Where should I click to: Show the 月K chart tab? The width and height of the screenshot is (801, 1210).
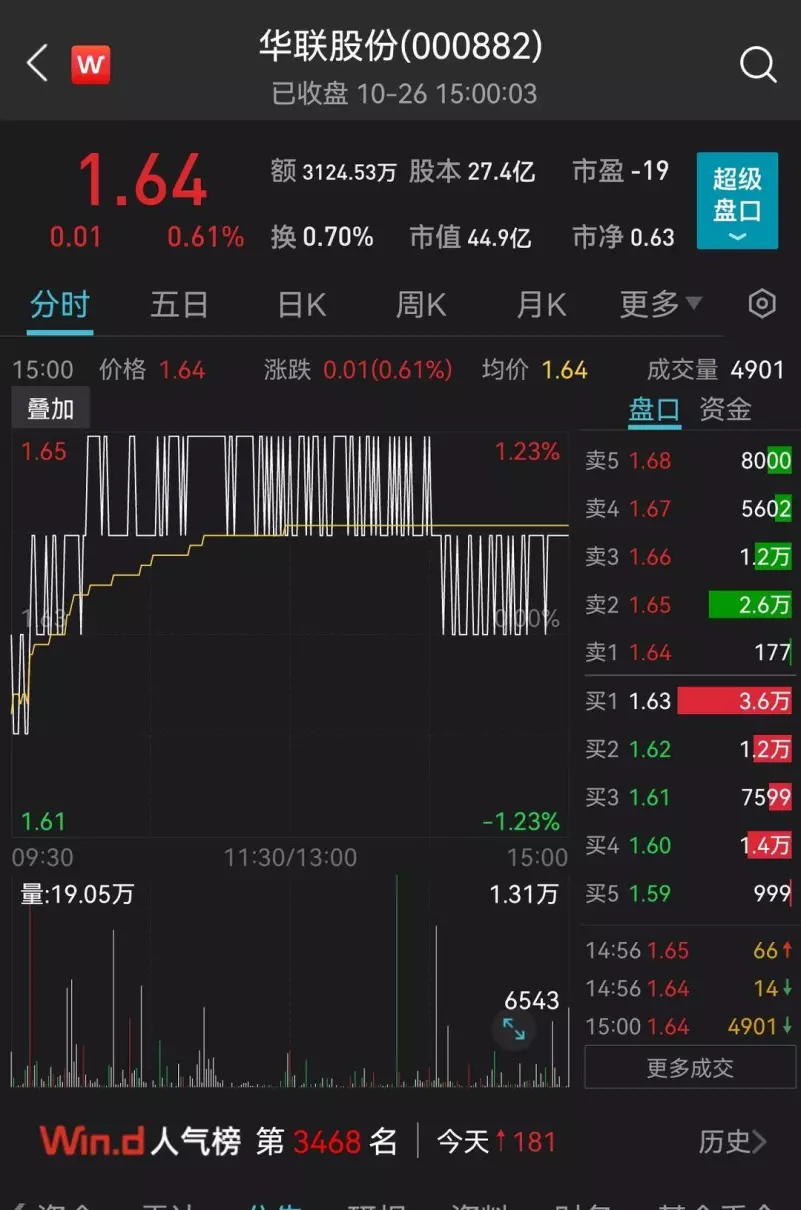tap(541, 304)
